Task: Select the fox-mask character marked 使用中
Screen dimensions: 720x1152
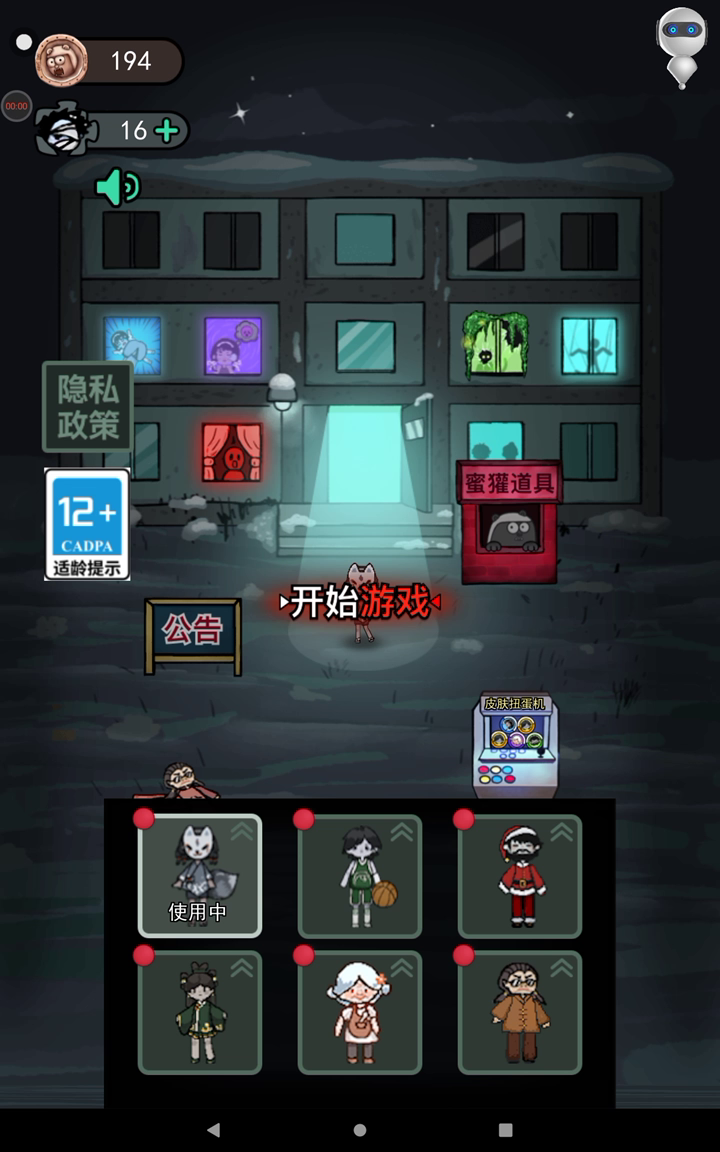Action: click(199, 875)
